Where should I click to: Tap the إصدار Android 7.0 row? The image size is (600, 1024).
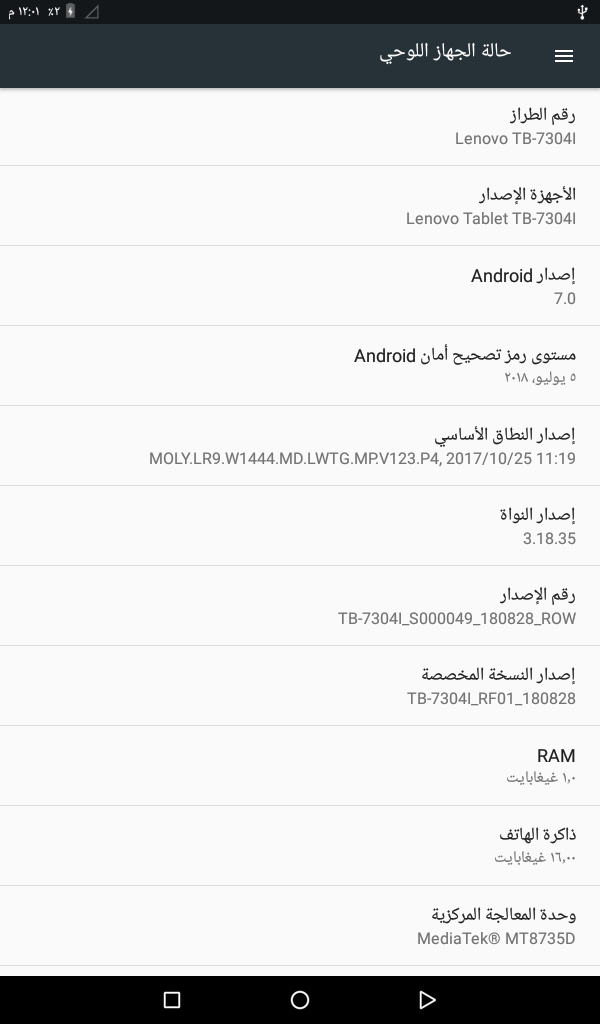click(300, 286)
